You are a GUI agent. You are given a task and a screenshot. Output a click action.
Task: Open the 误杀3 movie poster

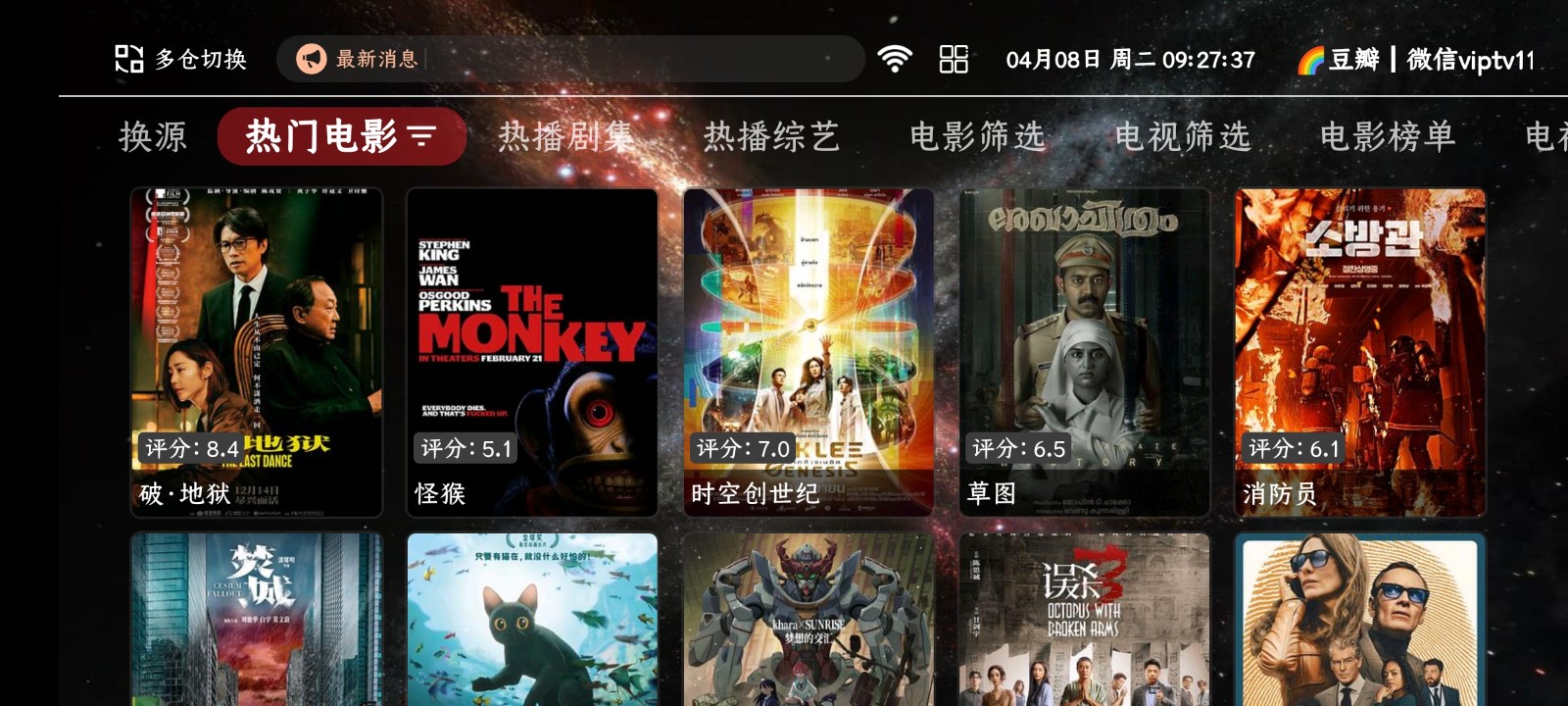[1084, 620]
